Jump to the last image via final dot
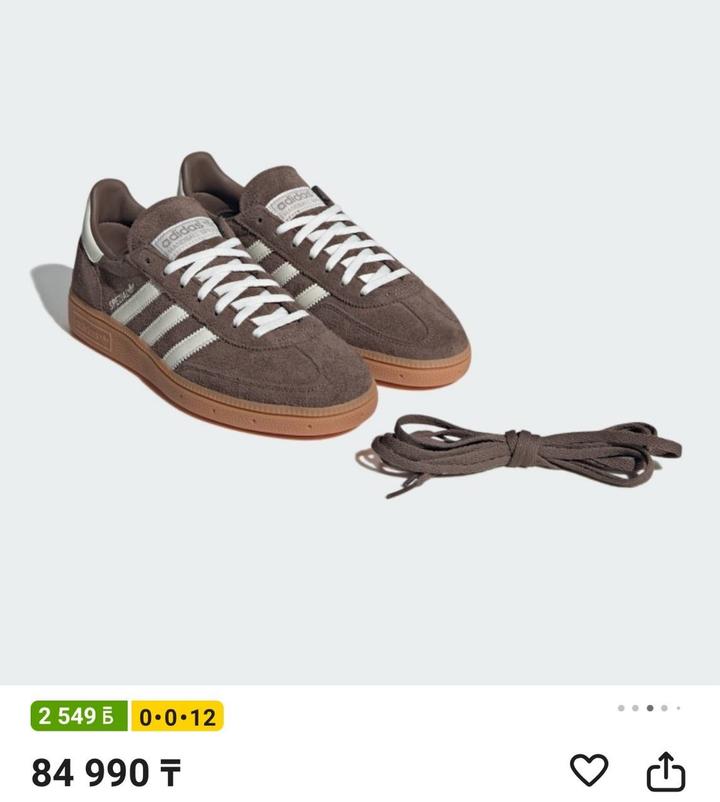720x802 pixels. click(x=678, y=707)
